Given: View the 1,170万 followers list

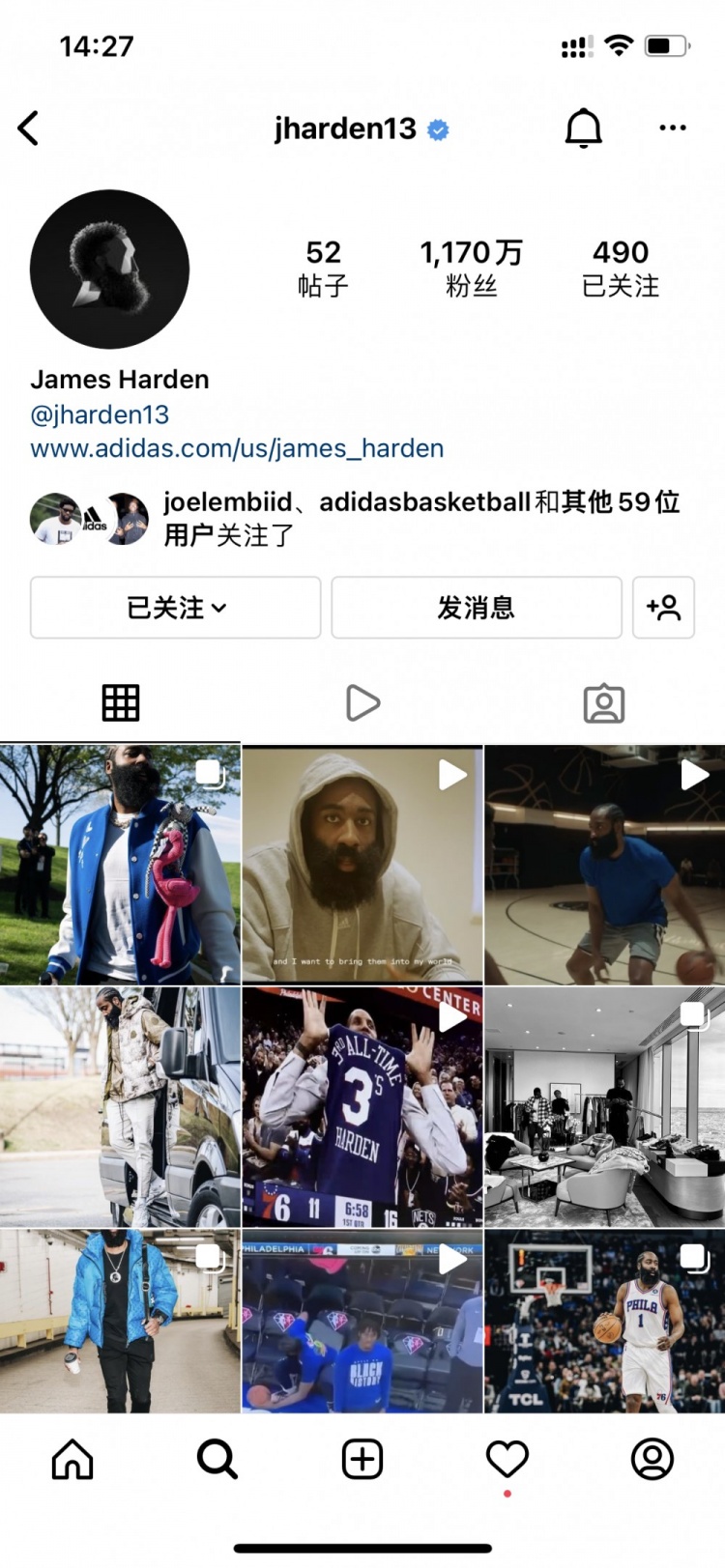Looking at the screenshot, I should click(x=471, y=268).
